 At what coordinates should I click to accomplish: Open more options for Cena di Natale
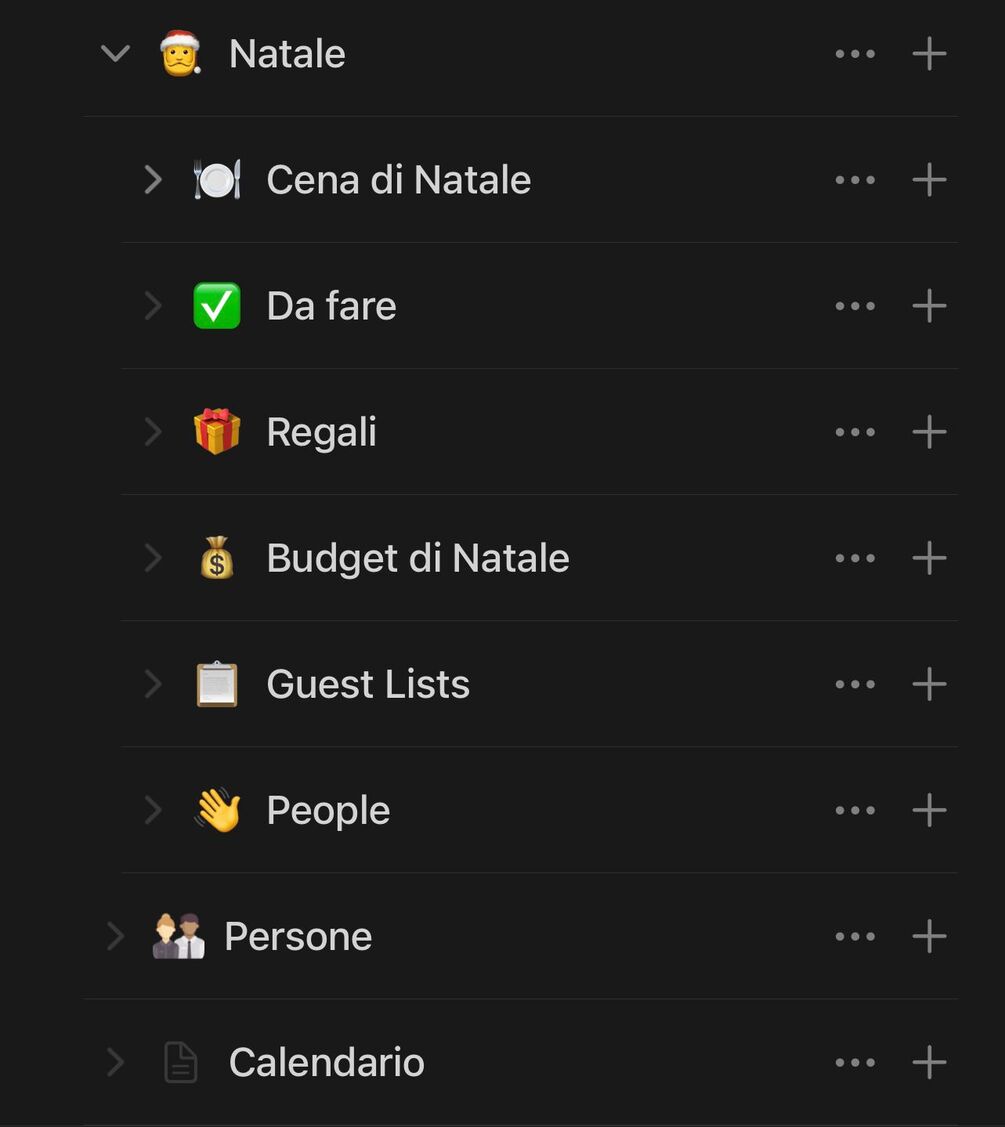coord(855,180)
